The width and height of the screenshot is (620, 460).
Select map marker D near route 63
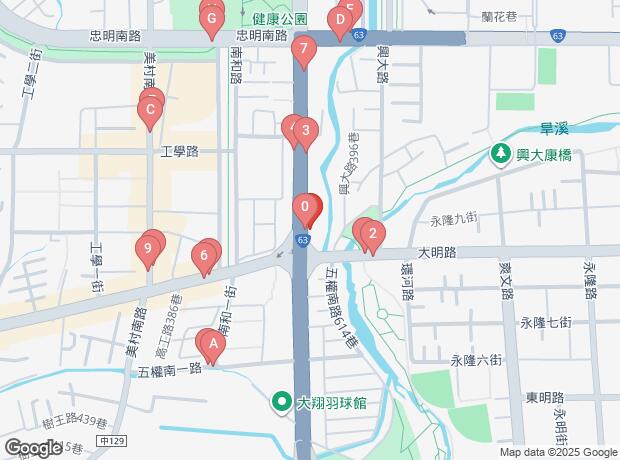point(340,21)
